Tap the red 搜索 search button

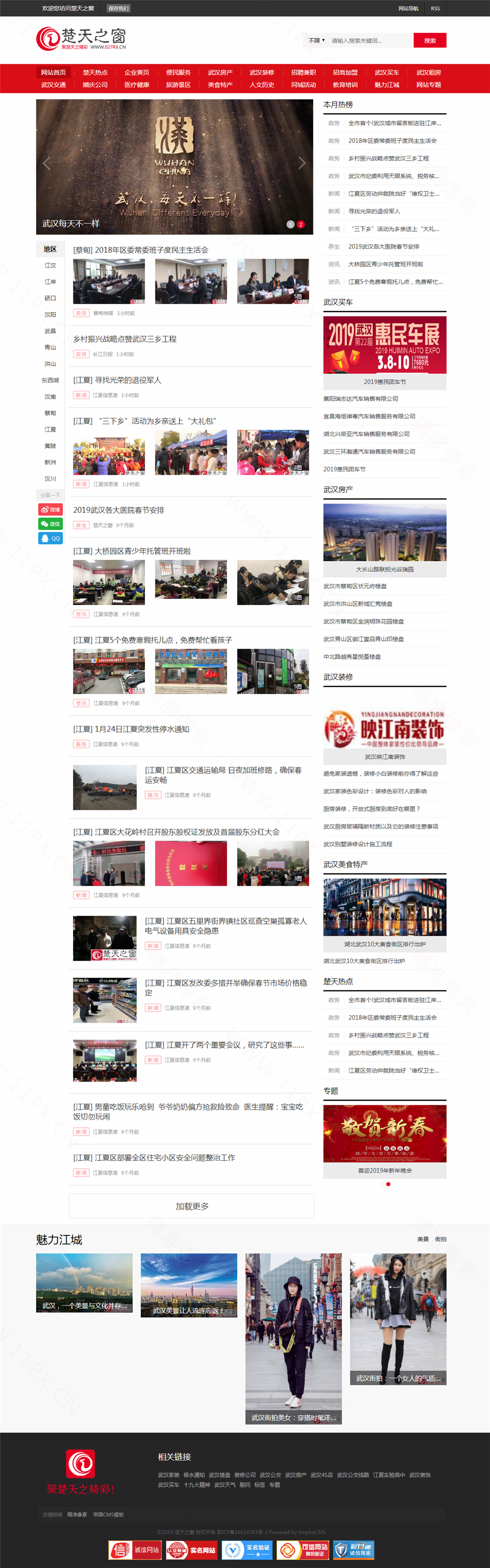tap(430, 40)
